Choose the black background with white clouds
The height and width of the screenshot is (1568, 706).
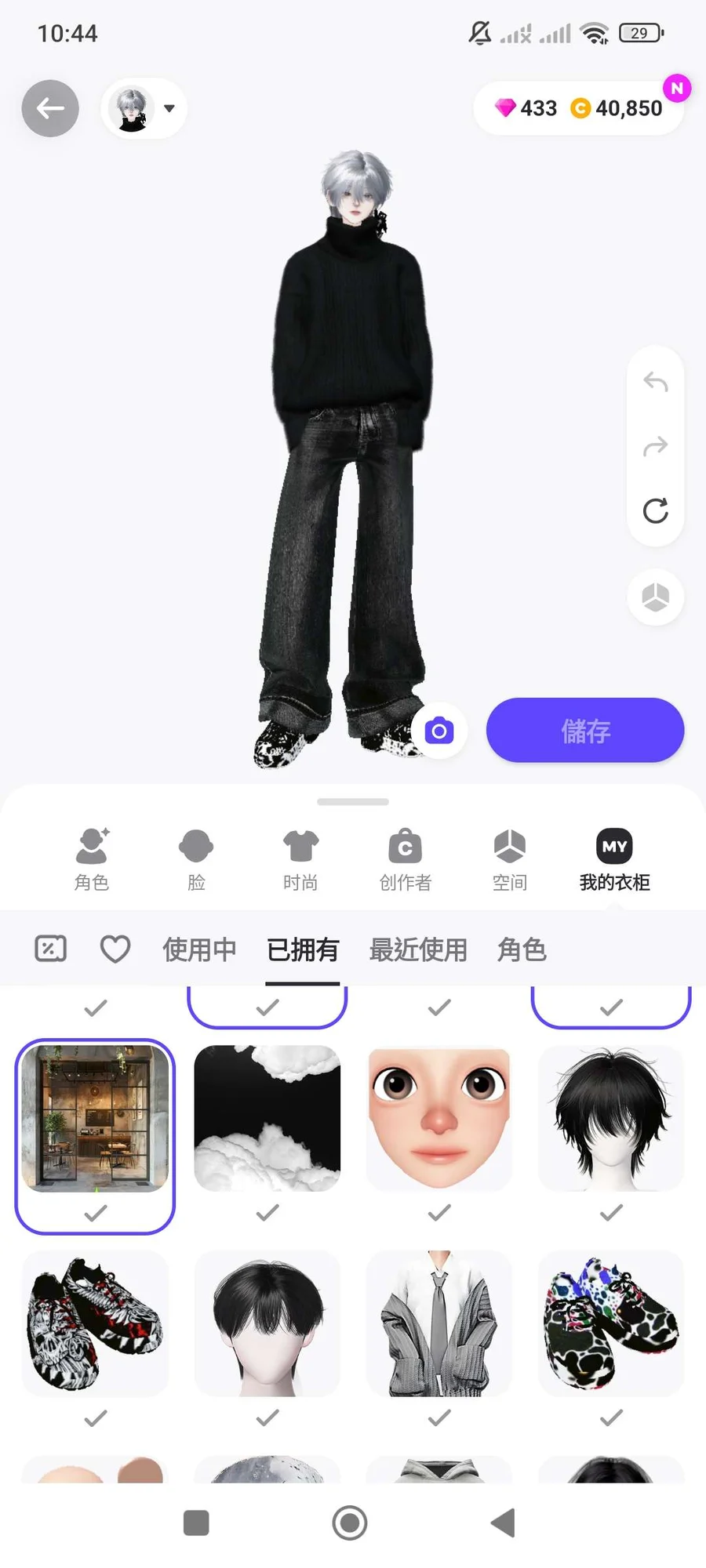tap(267, 1118)
